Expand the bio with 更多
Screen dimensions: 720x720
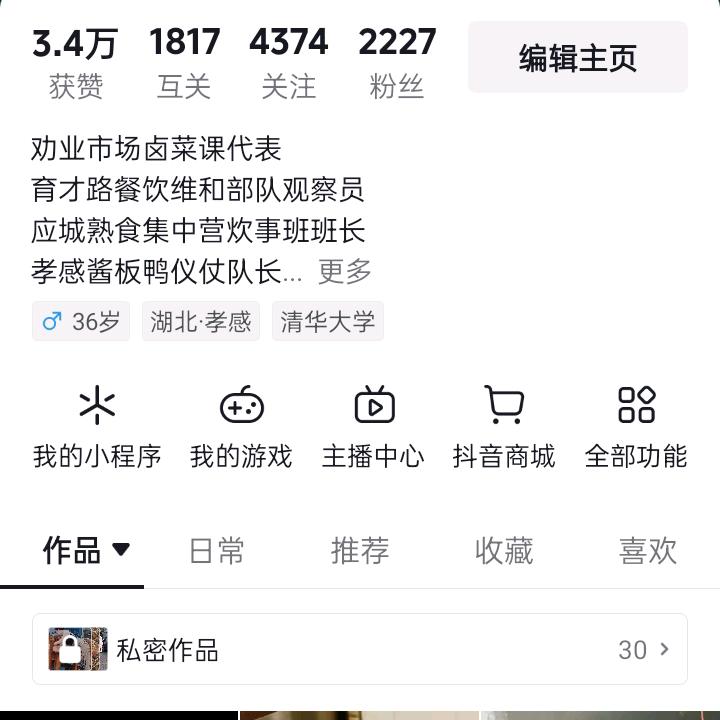345,271
